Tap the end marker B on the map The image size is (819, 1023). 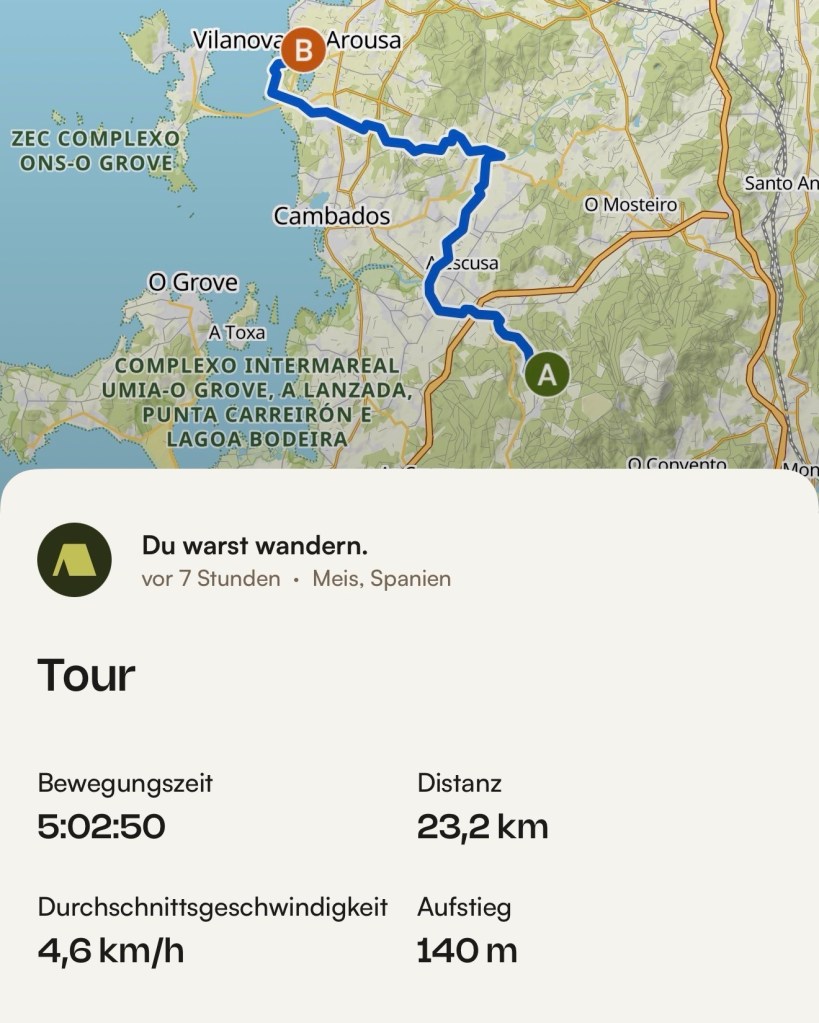(302, 48)
